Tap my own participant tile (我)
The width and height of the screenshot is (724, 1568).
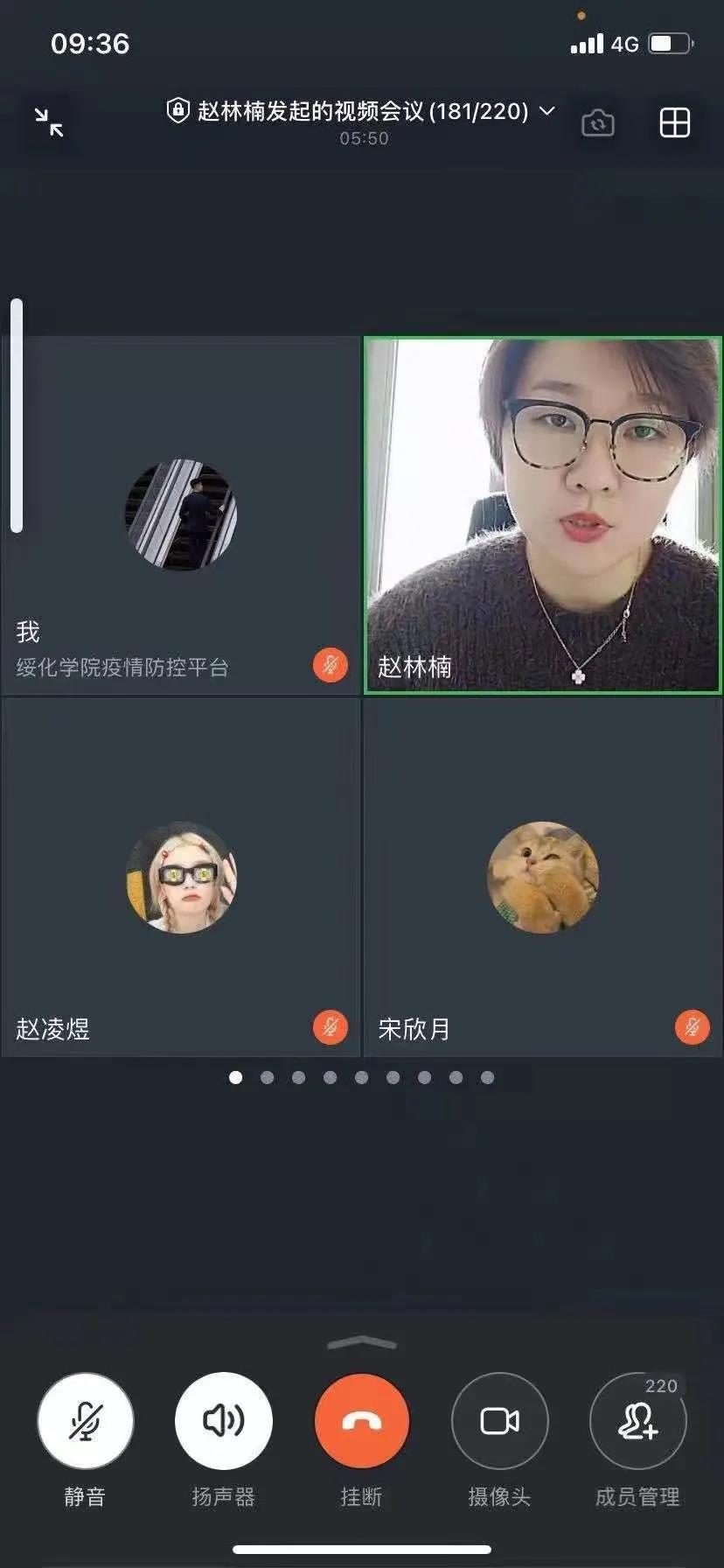pyautogui.click(x=181, y=515)
